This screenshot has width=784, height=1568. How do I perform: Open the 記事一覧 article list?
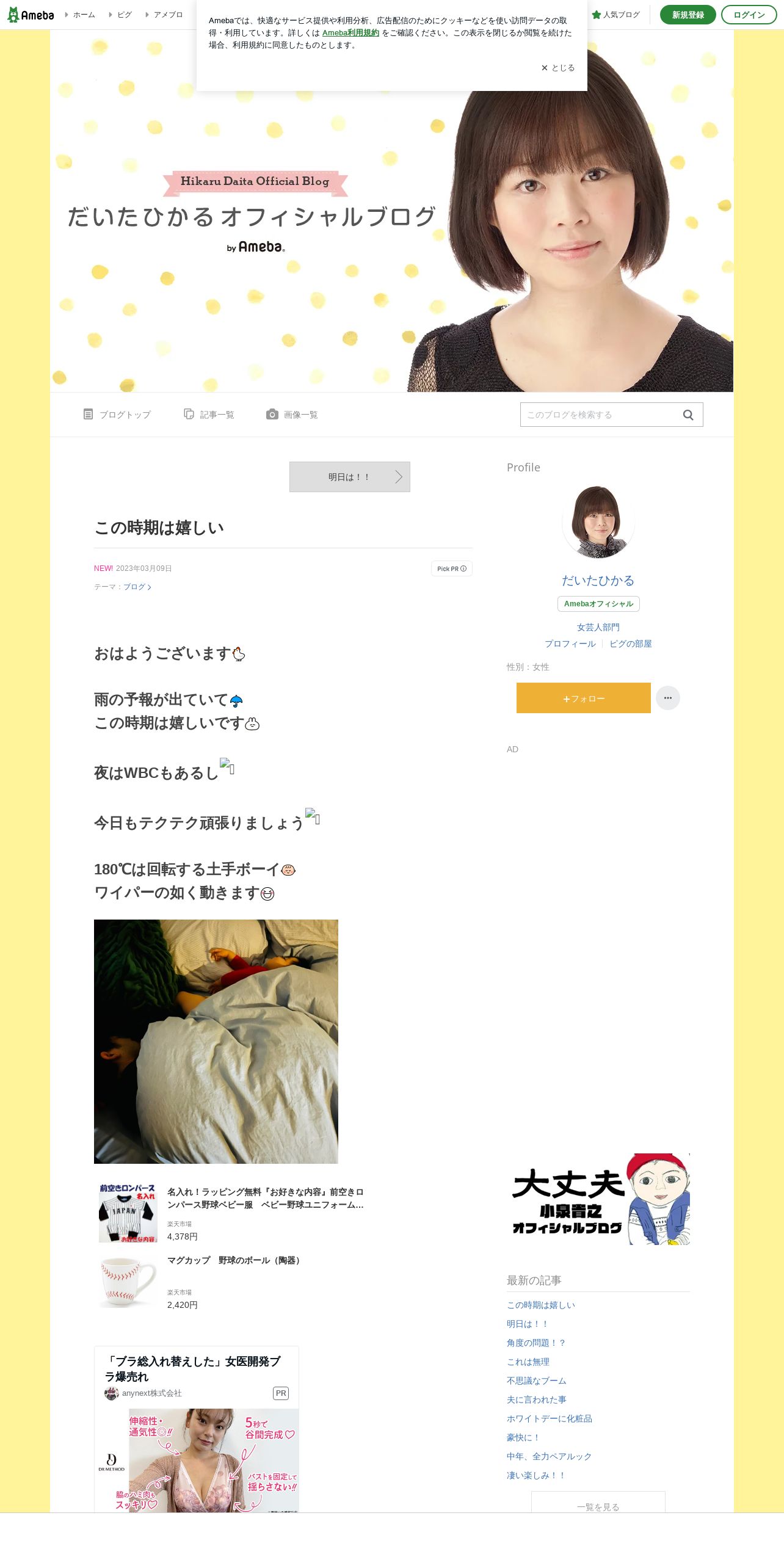(209, 415)
